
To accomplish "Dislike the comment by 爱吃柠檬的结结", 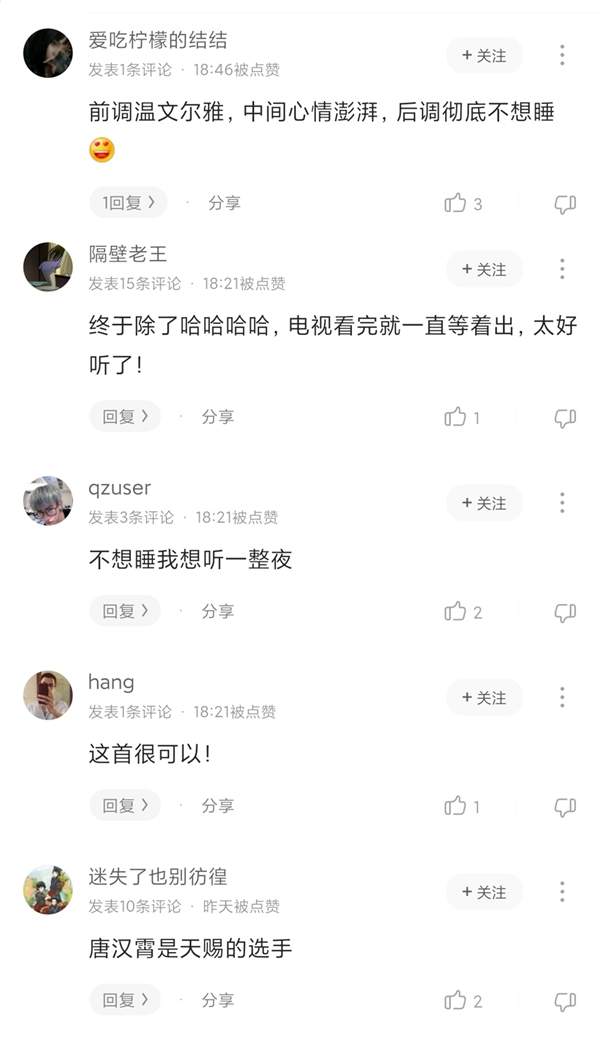I will (x=565, y=203).
